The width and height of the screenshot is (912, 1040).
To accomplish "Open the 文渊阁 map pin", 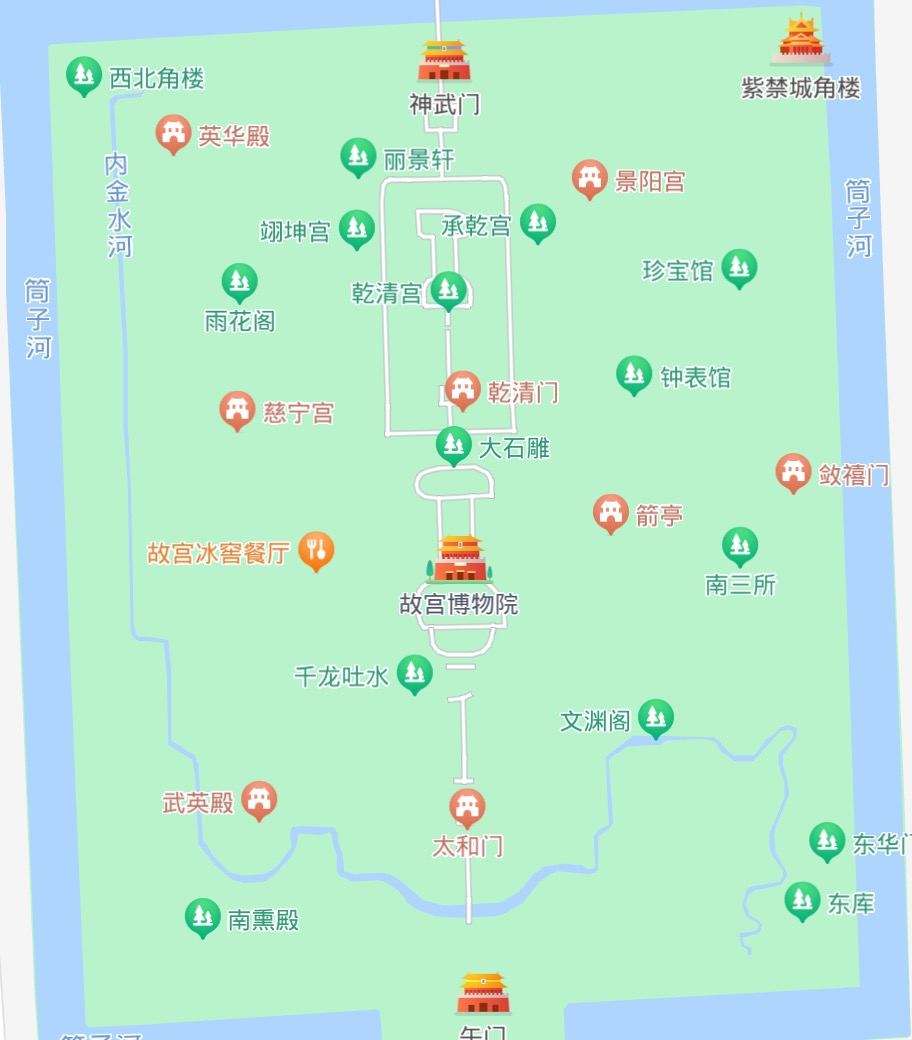I will pyautogui.click(x=656, y=718).
